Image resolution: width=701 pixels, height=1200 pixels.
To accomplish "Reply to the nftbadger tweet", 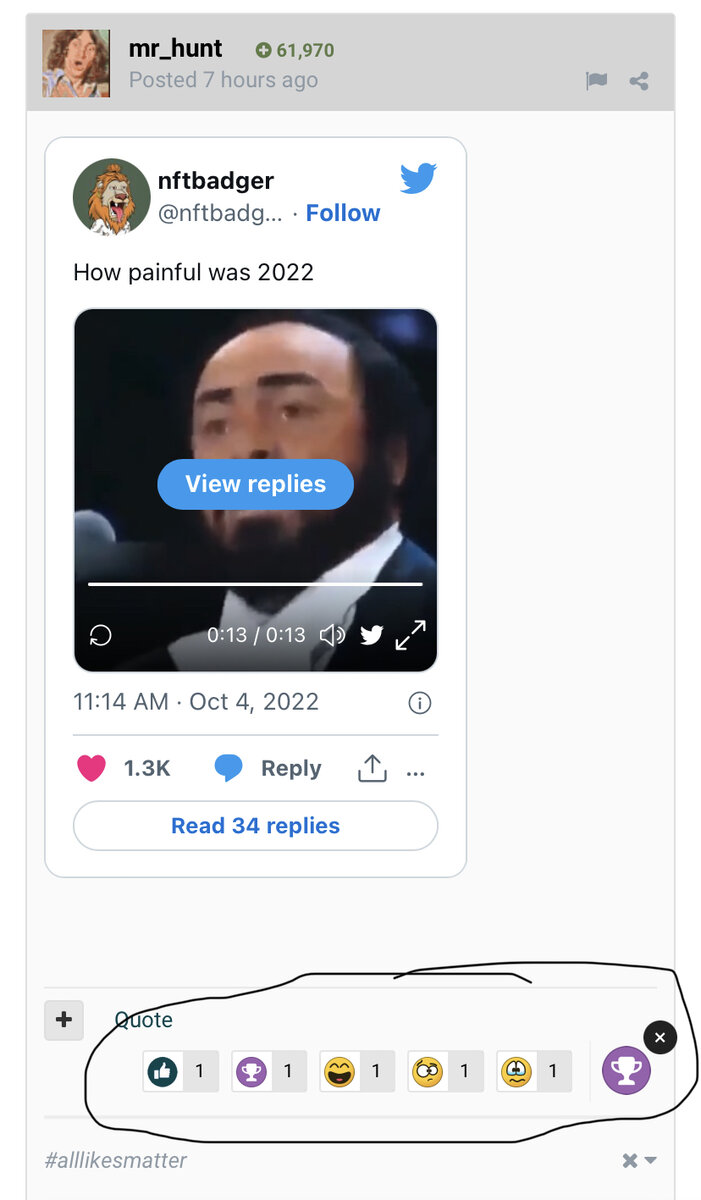I will pos(268,768).
